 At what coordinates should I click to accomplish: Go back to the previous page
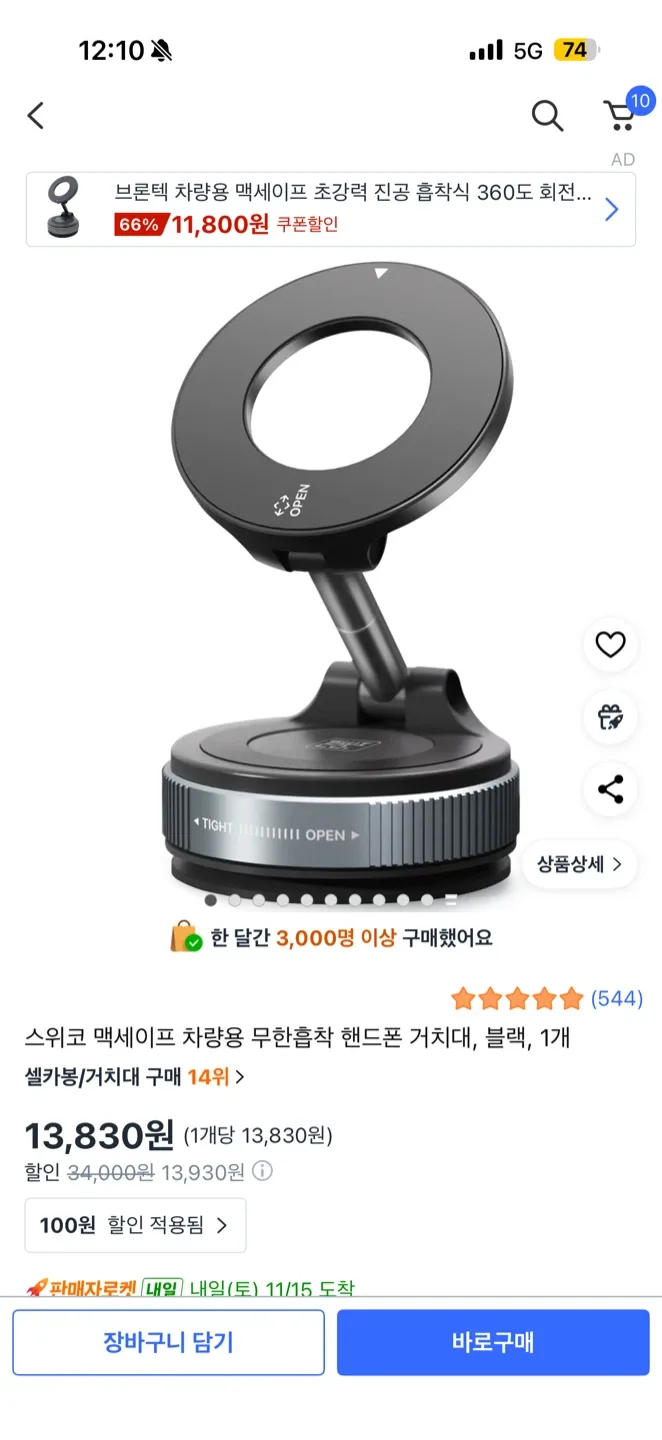tap(36, 116)
